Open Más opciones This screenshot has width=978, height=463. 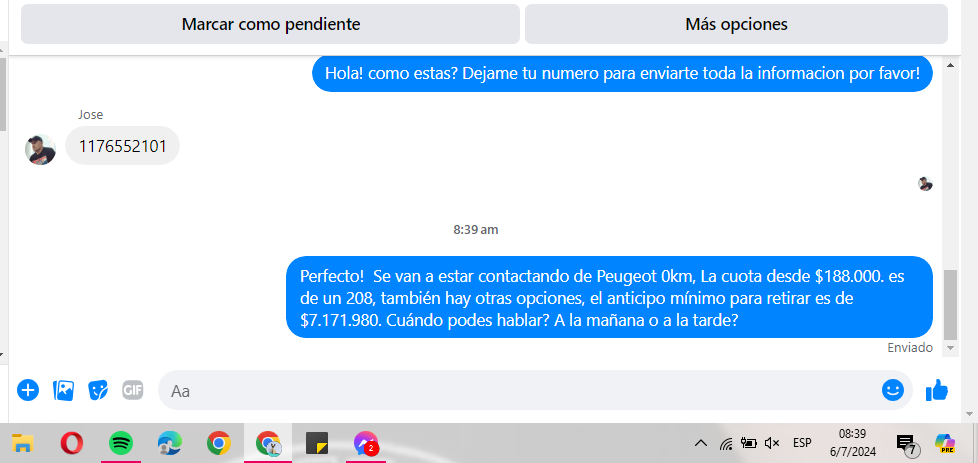click(736, 24)
